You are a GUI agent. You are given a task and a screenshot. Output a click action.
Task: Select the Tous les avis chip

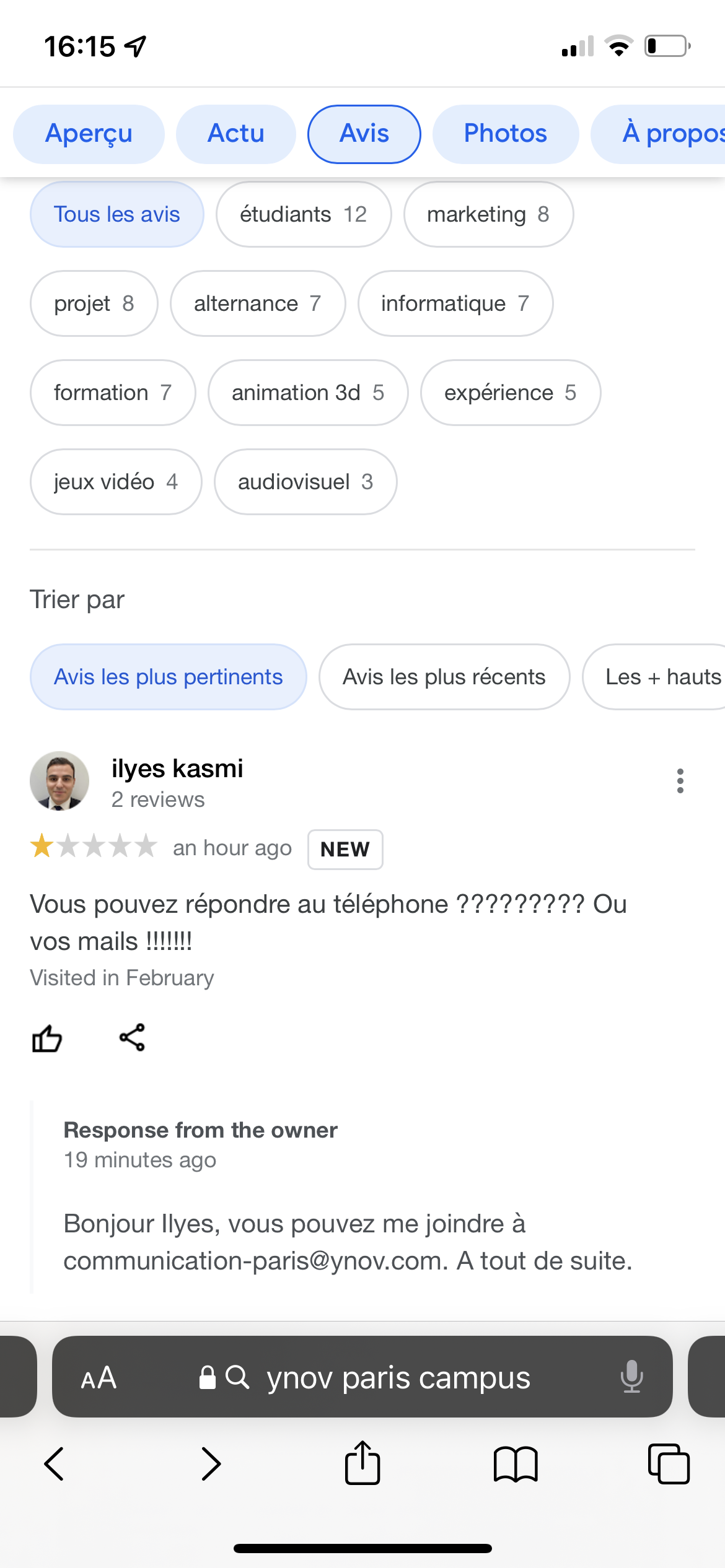[x=116, y=214]
